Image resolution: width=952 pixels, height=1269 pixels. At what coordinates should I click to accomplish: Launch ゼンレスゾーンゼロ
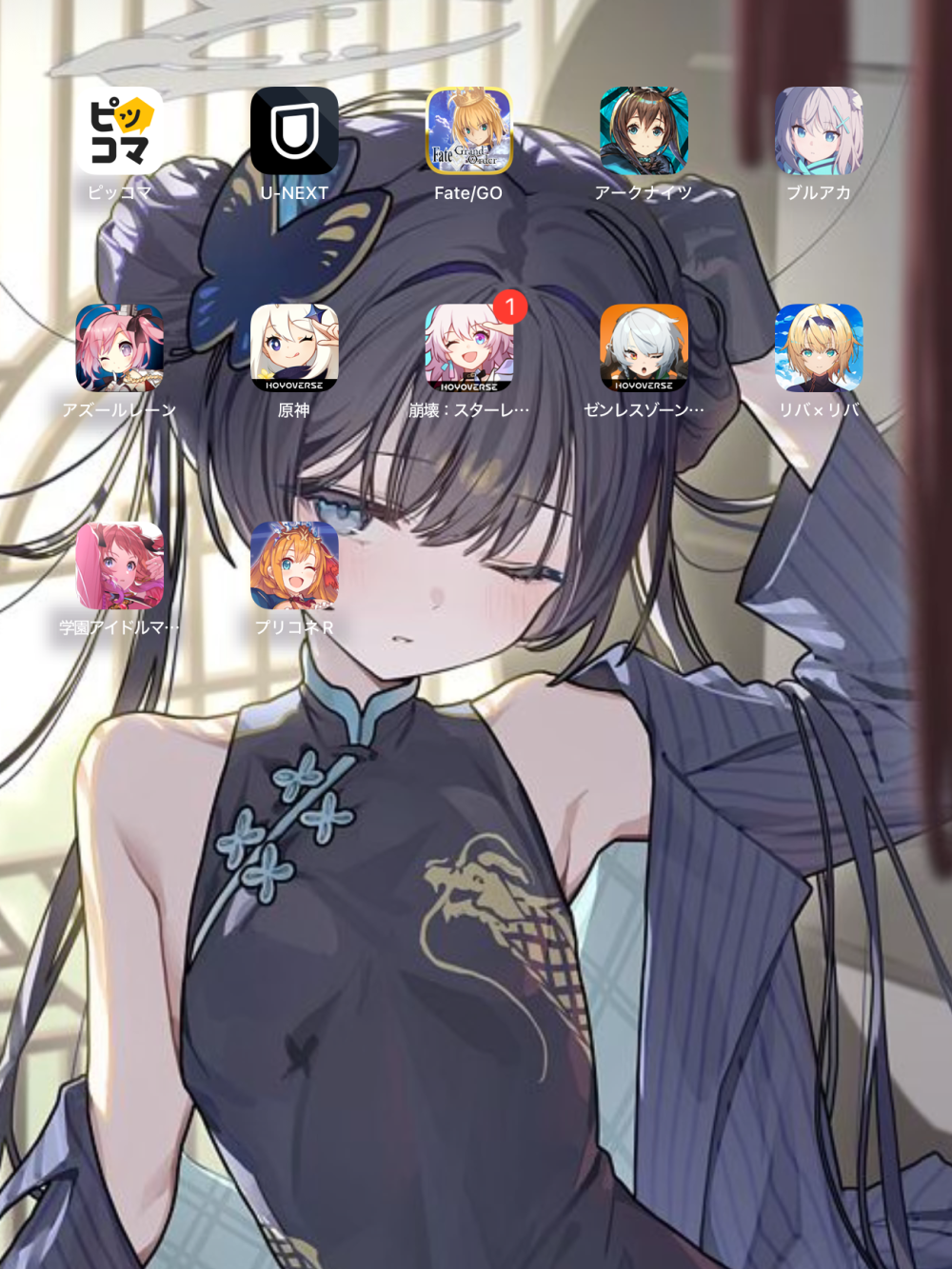pyautogui.click(x=644, y=348)
